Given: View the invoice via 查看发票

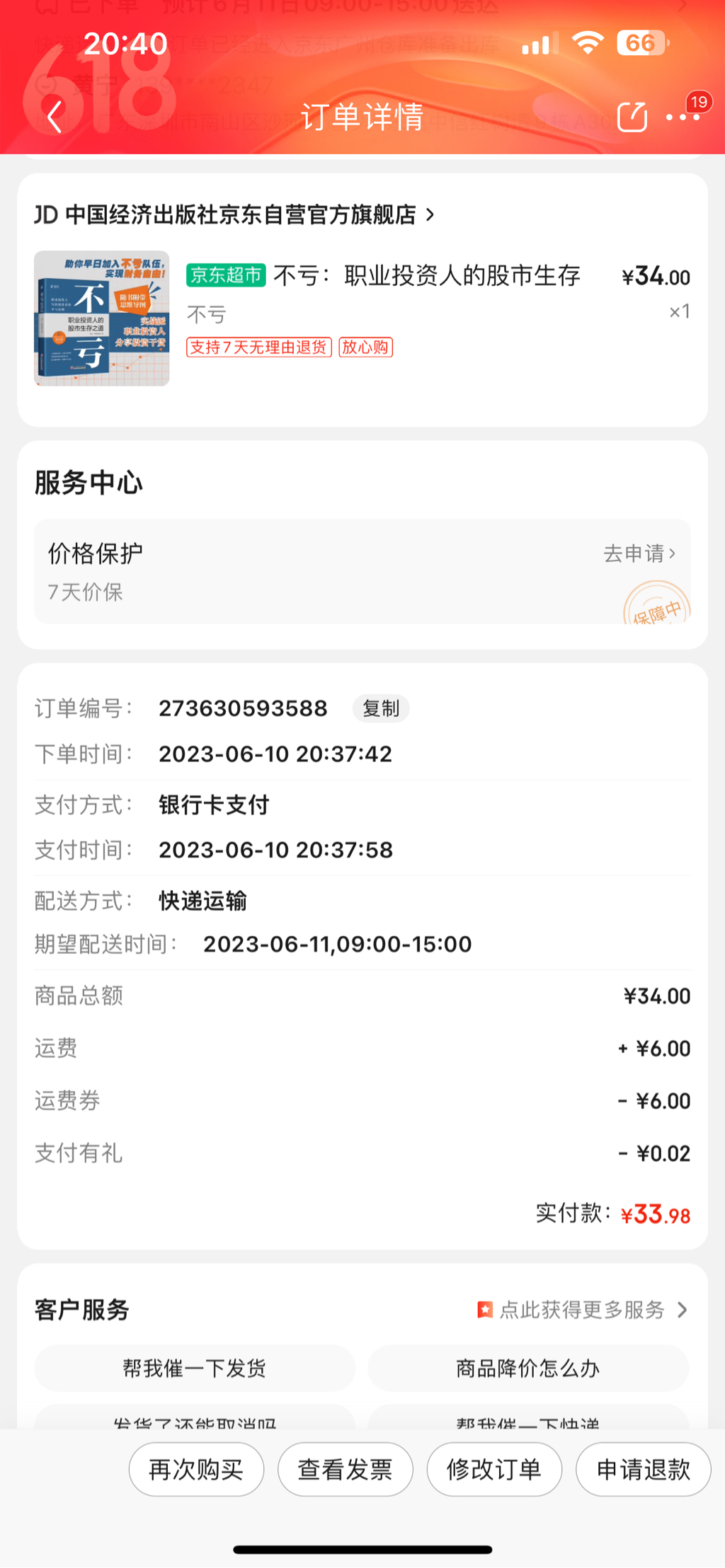Looking at the screenshot, I should (x=345, y=1470).
